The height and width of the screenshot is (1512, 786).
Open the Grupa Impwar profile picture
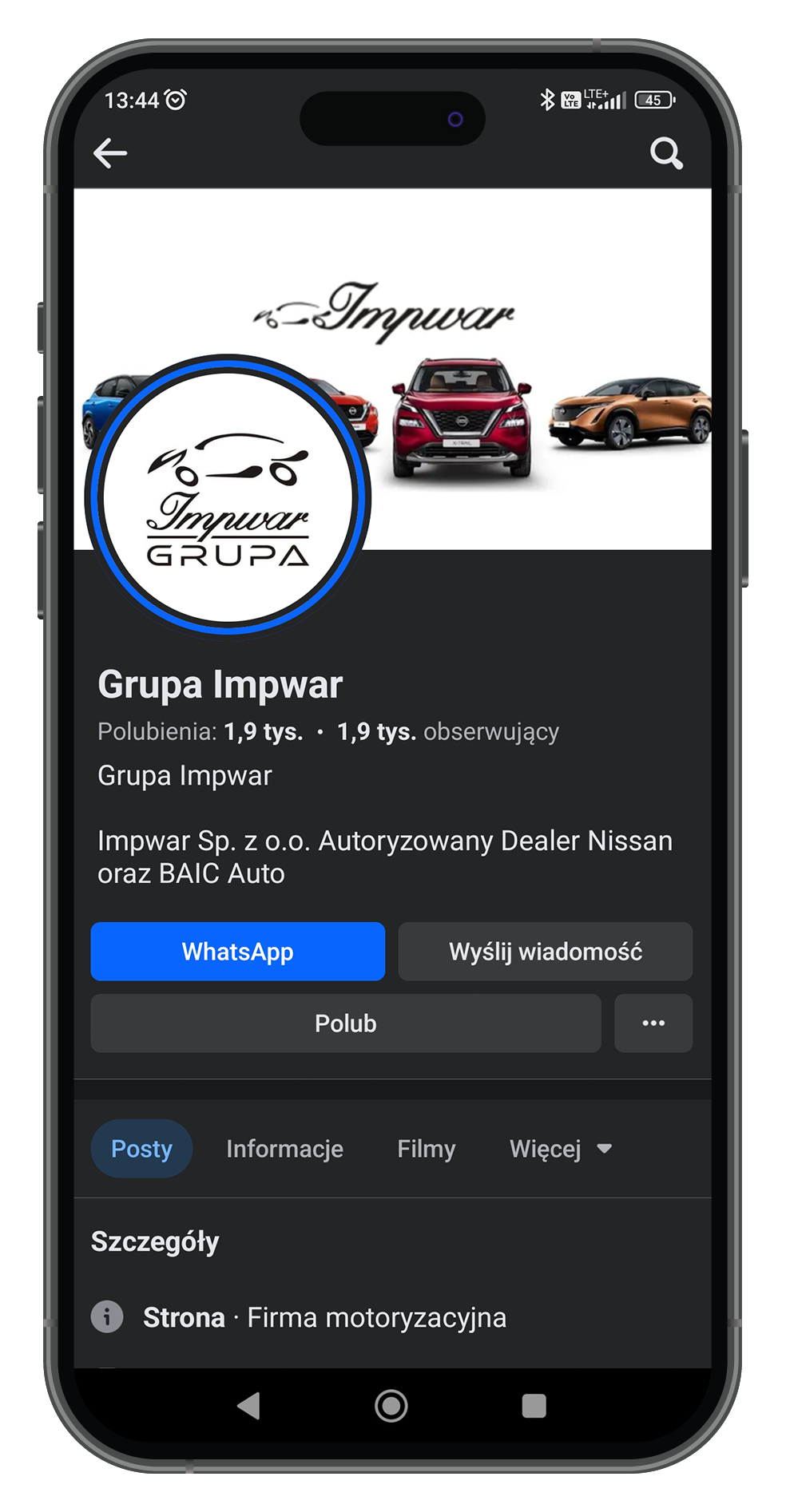click(x=228, y=497)
